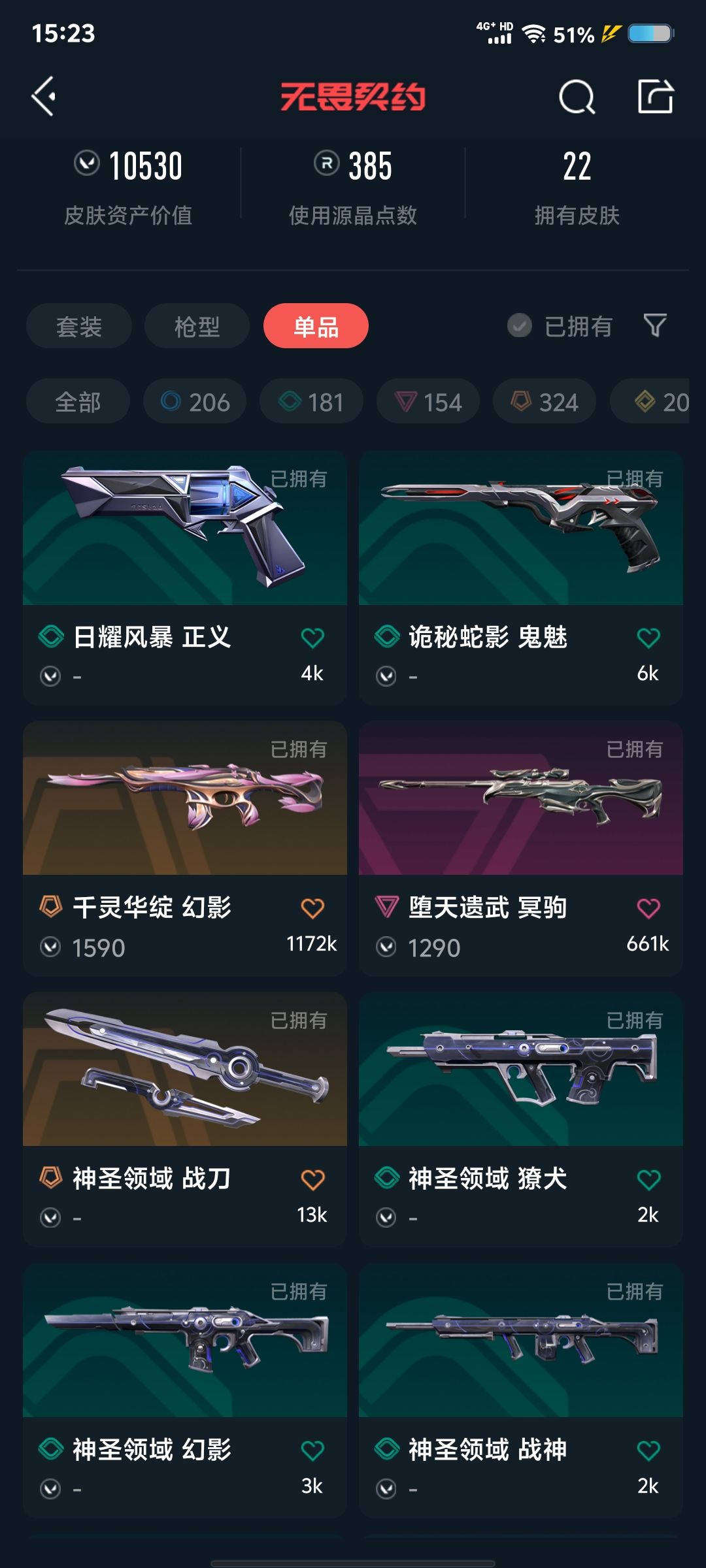Viewport: 706px width, 1568px height.
Task: Select the 全部 rarity chip
Action: (78, 401)
